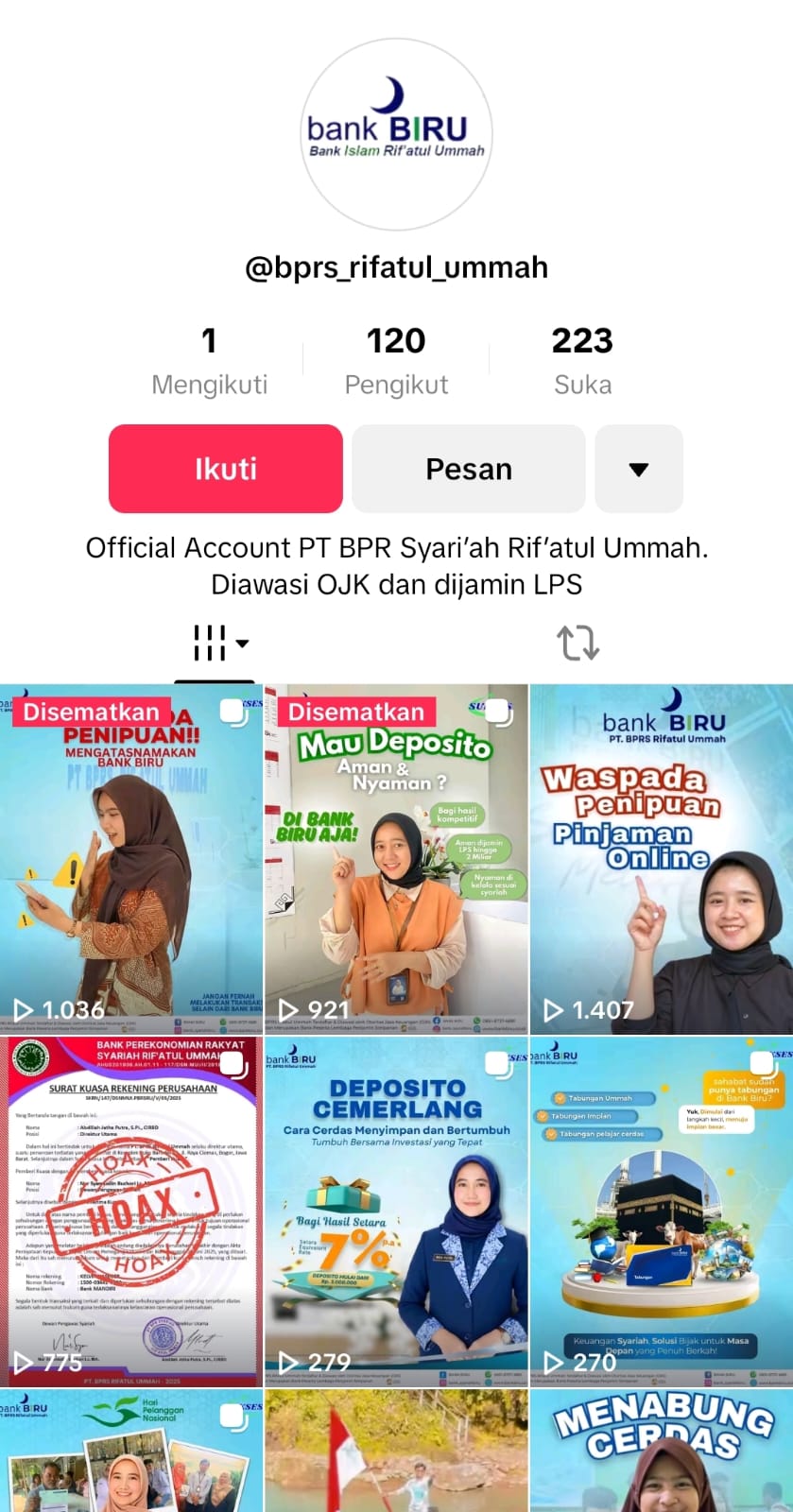Screen dimensions: 793x1512
Task: View the Deposito Cemerlang post
Action: 396,1211
